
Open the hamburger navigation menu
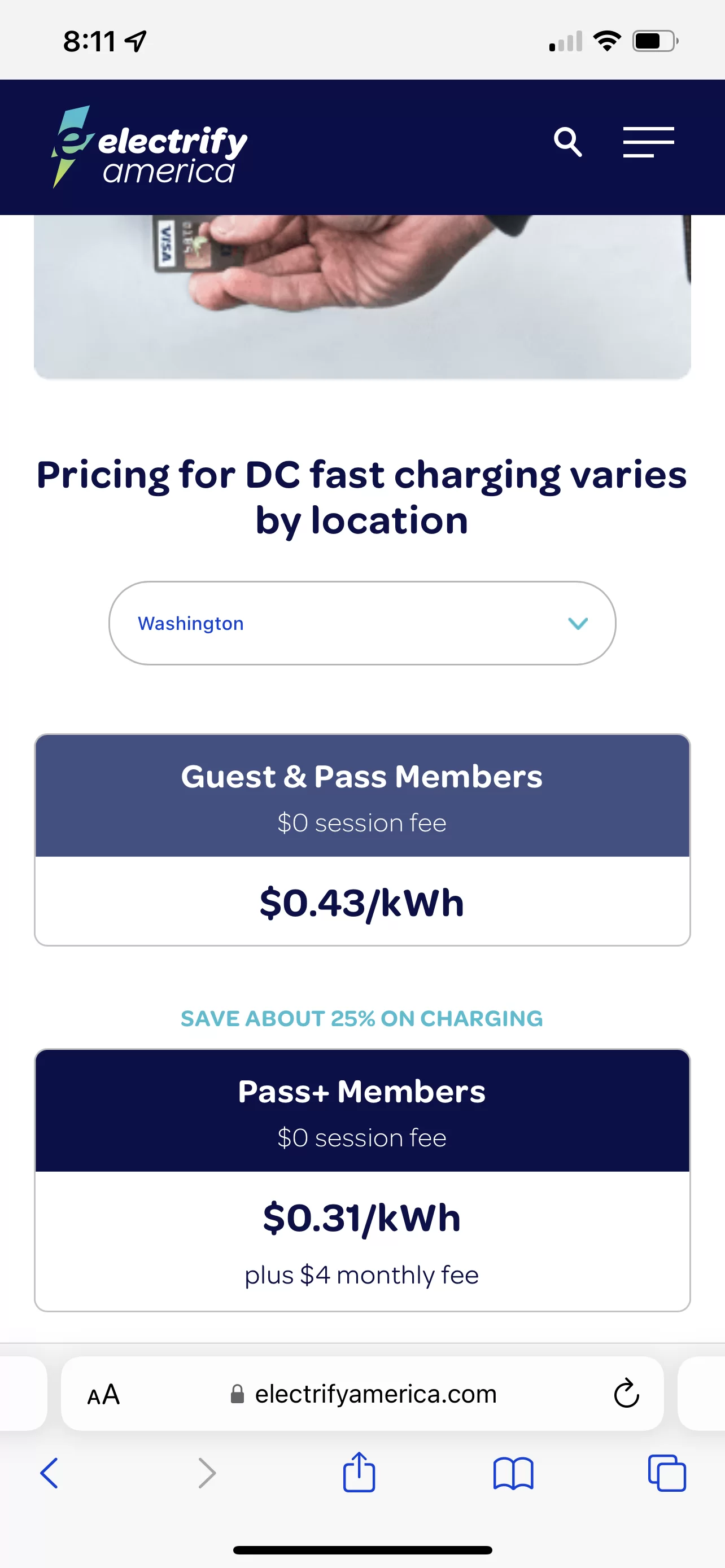coord(648,142)
